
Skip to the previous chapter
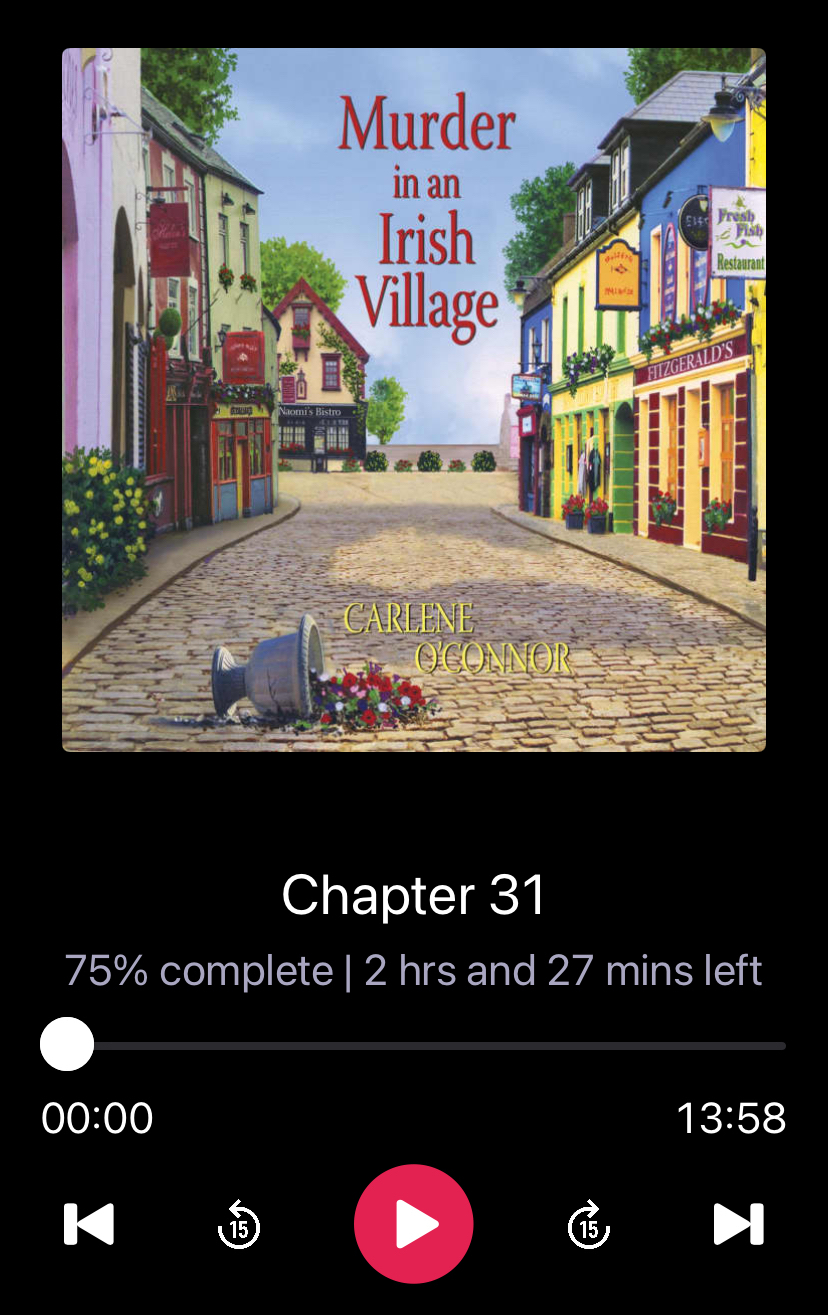[89, 1224]
